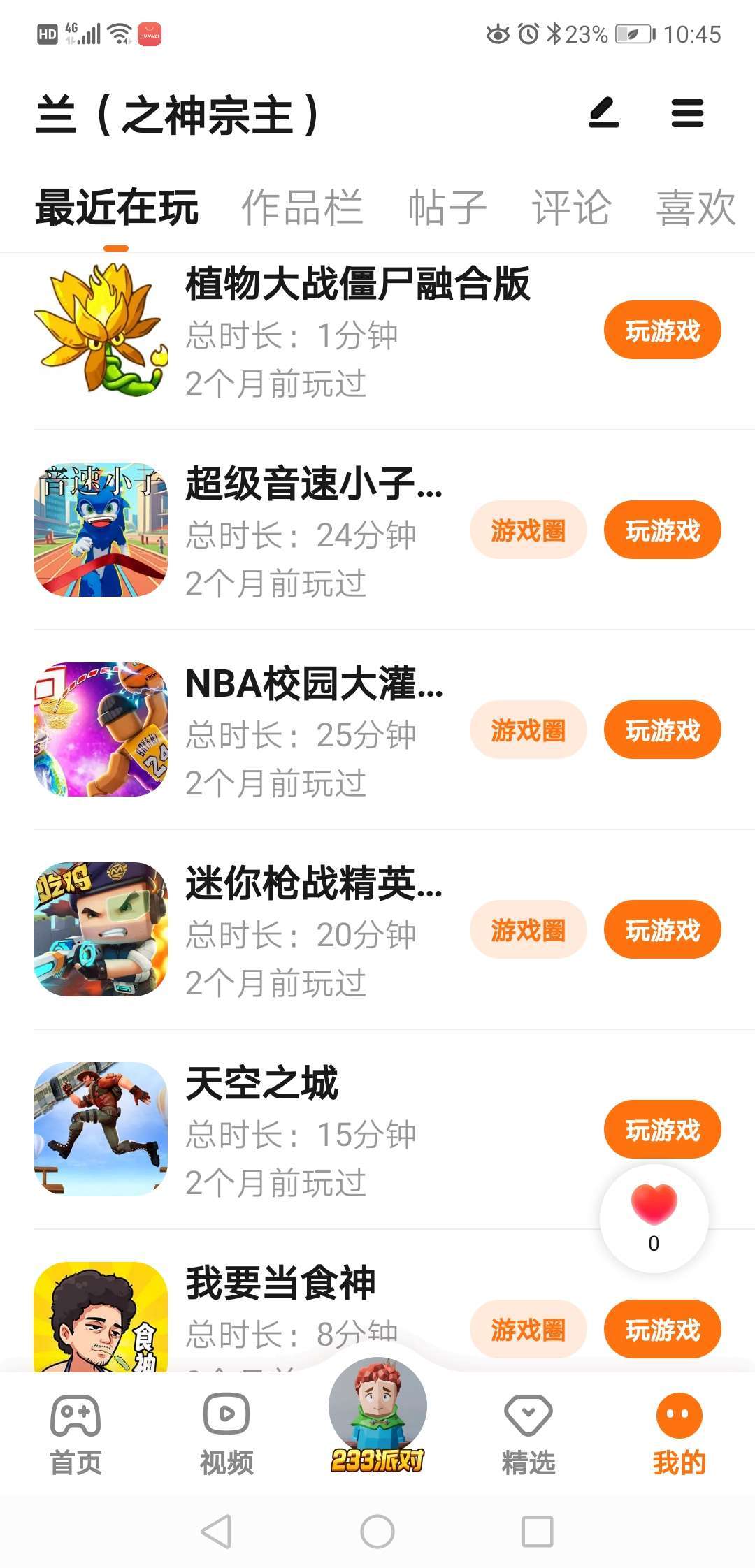
Task: Tap the floating heart button
Action: 654,1217
